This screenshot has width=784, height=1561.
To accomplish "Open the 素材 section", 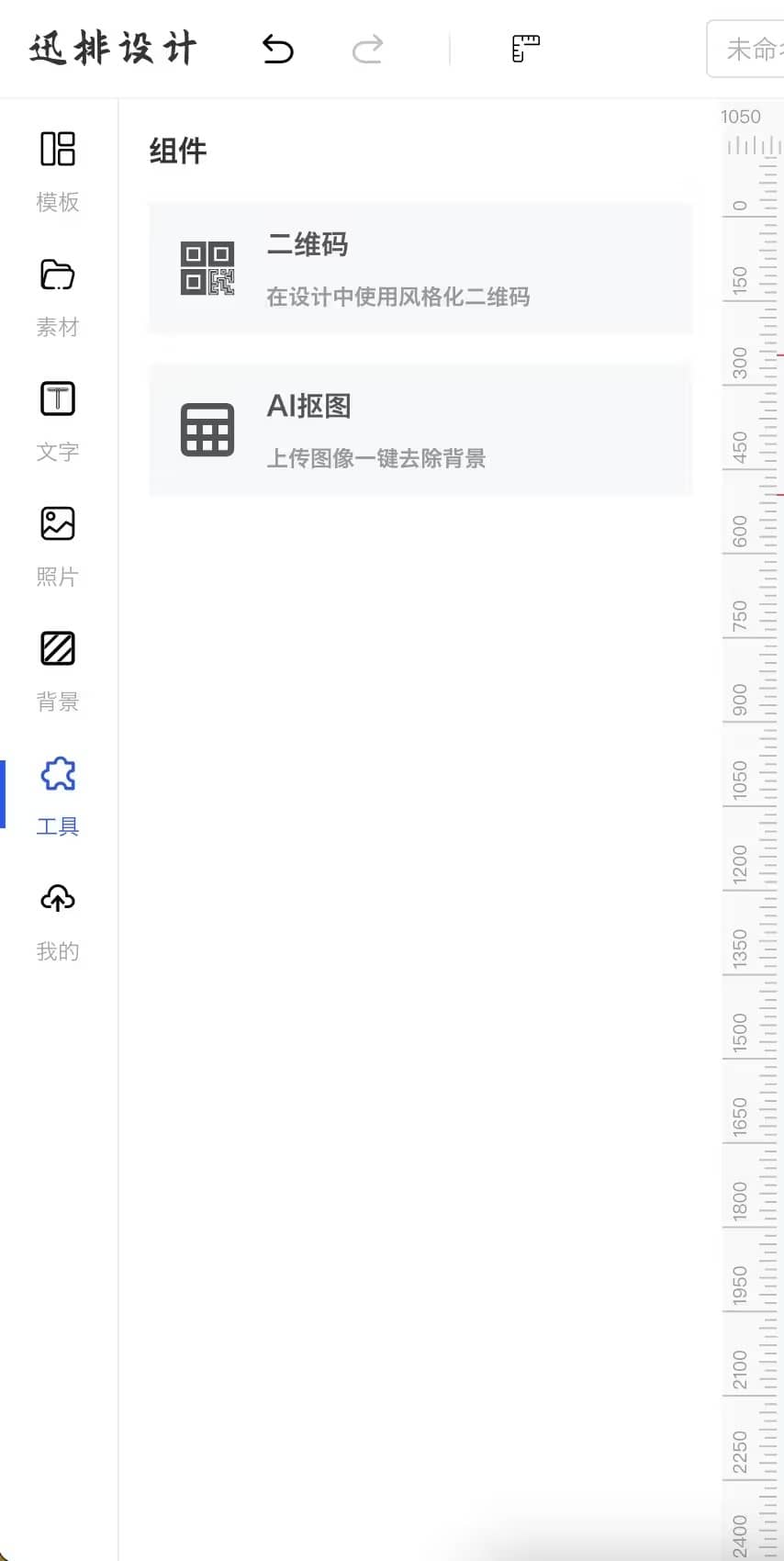I will pos(58,297).
